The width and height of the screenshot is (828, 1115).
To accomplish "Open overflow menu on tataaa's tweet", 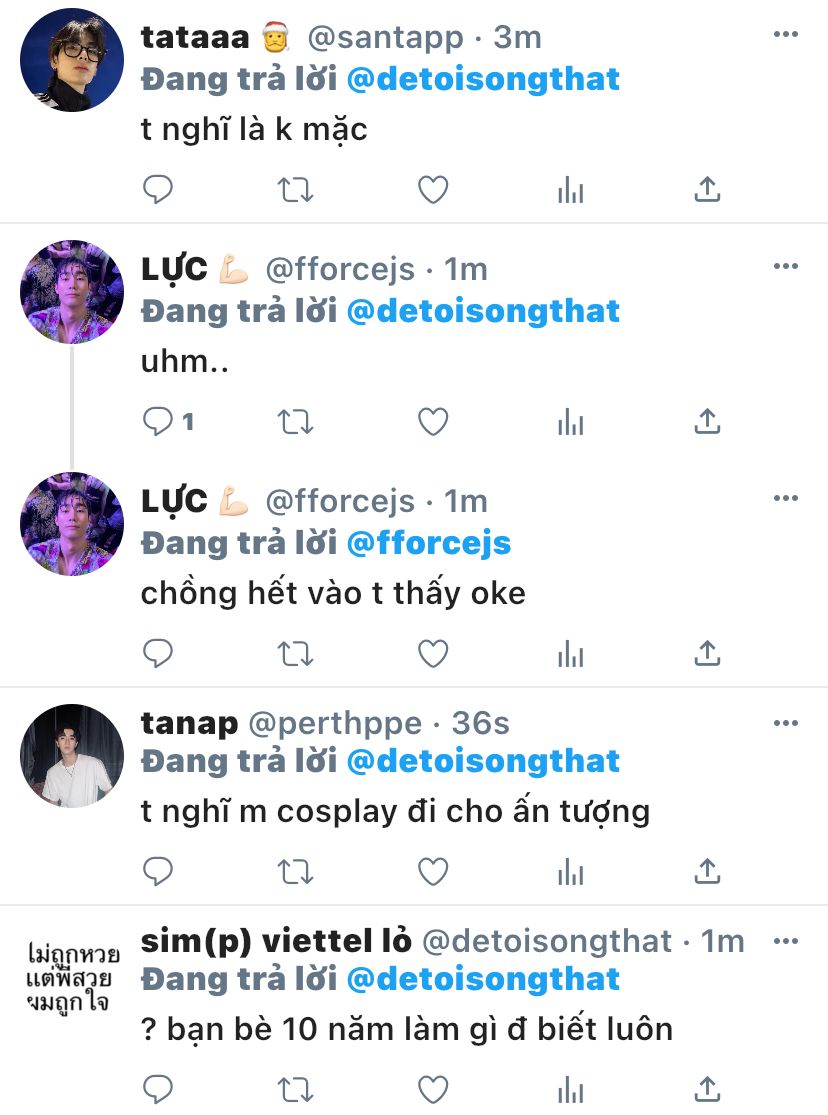I will (787, 34).
